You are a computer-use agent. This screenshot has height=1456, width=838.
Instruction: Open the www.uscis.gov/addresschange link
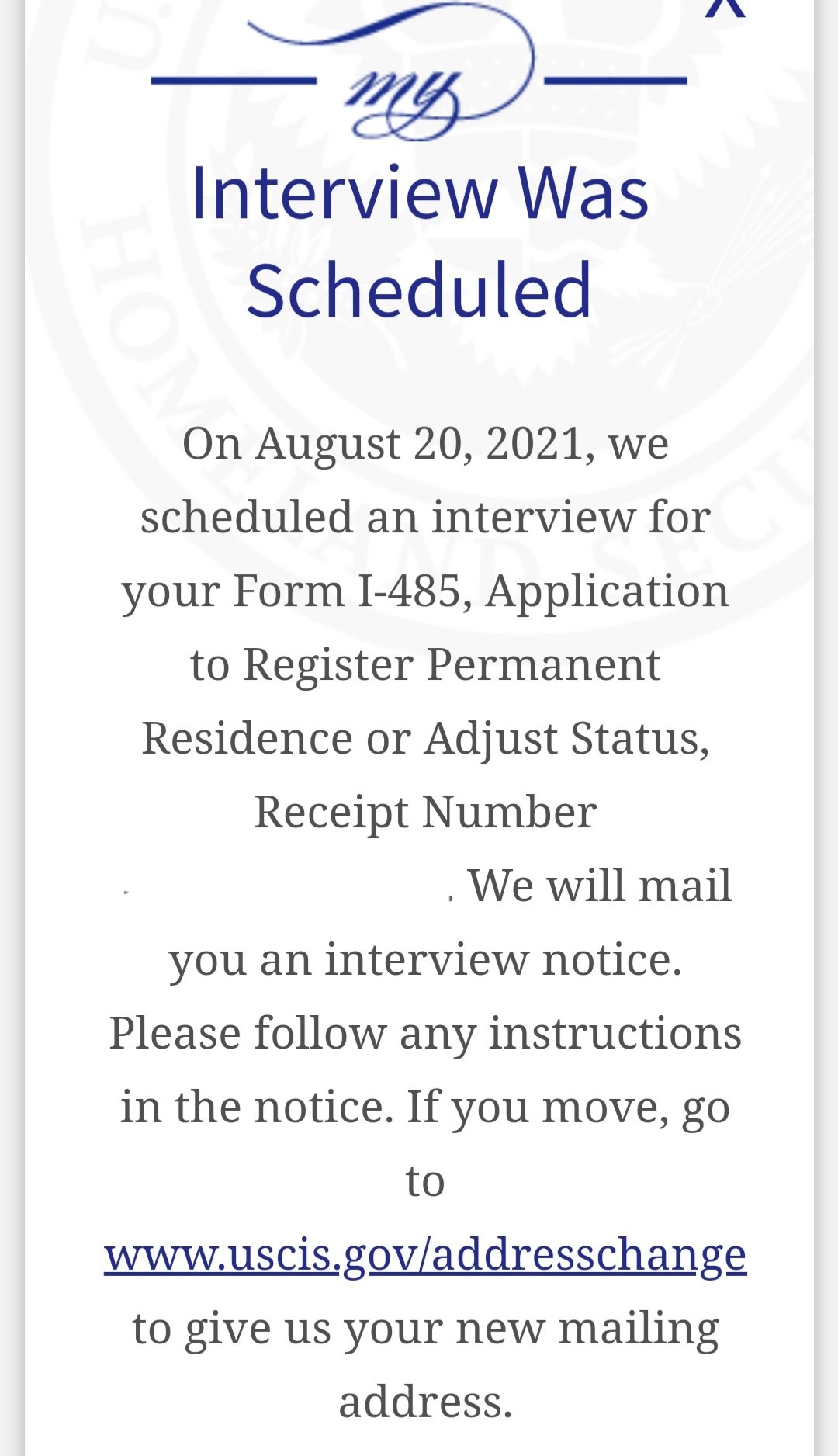425,1255
